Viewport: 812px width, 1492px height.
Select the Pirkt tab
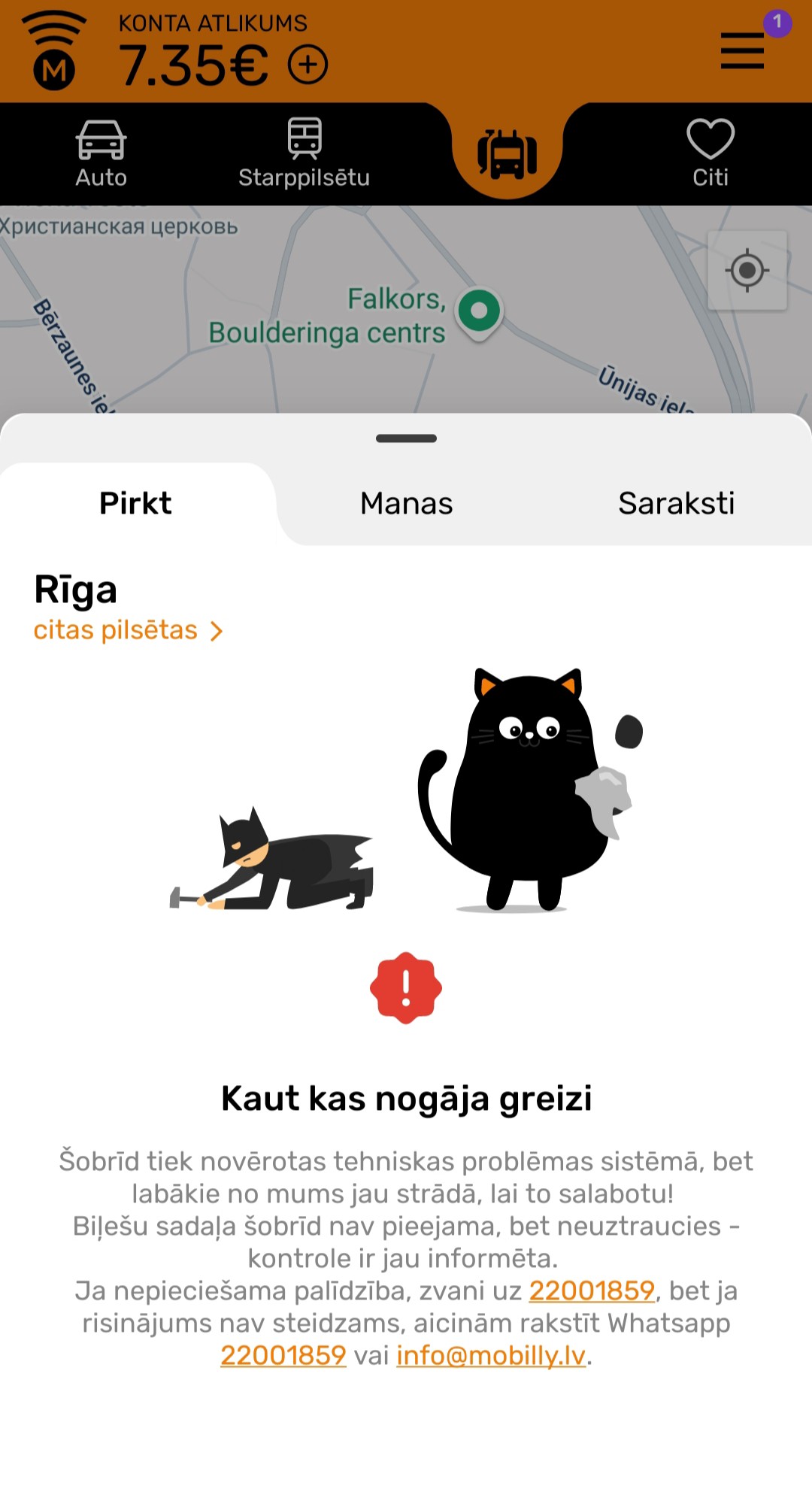coord(135,503)
